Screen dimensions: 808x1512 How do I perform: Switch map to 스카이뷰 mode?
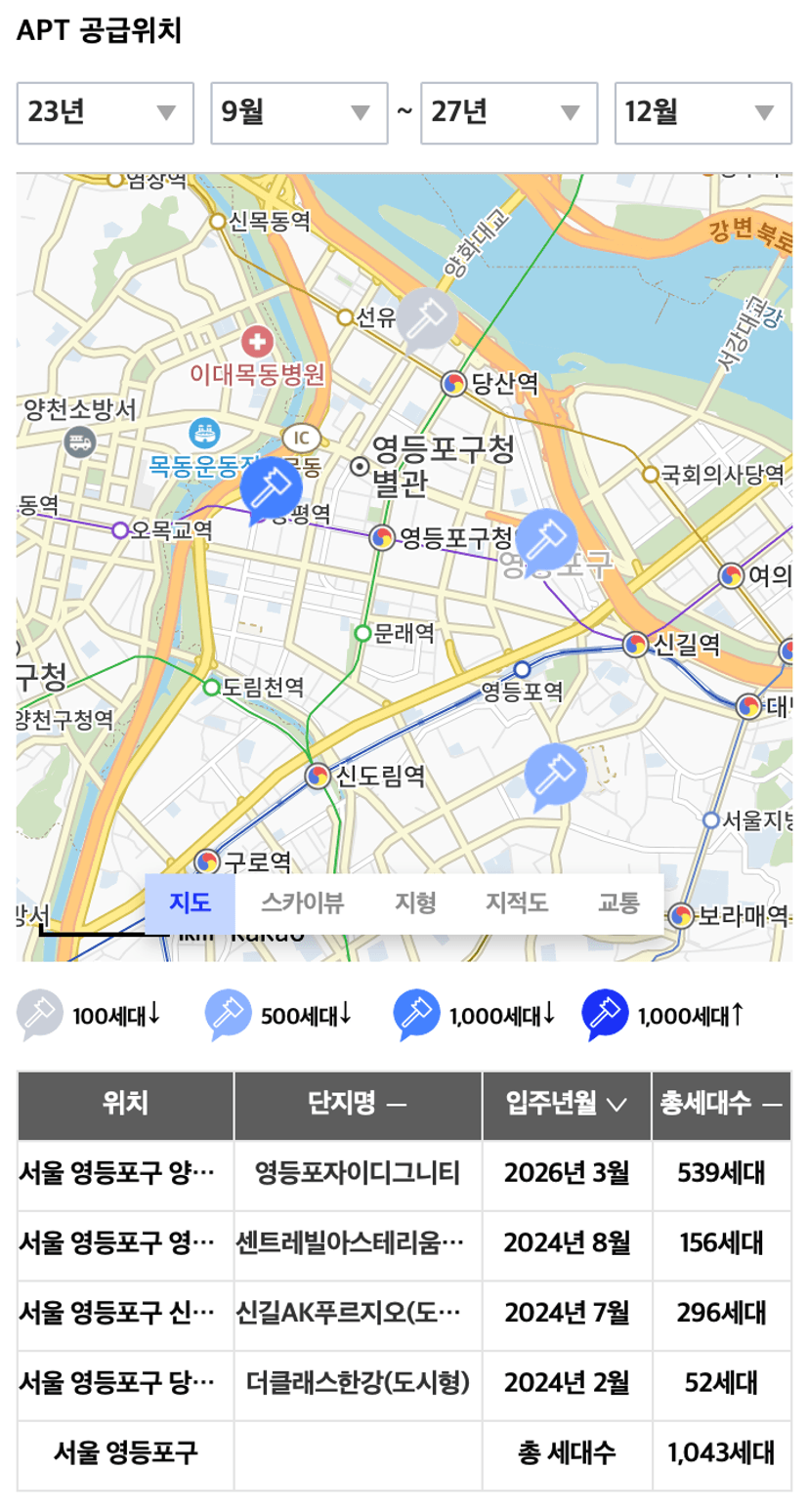click(x=303, y=903)
